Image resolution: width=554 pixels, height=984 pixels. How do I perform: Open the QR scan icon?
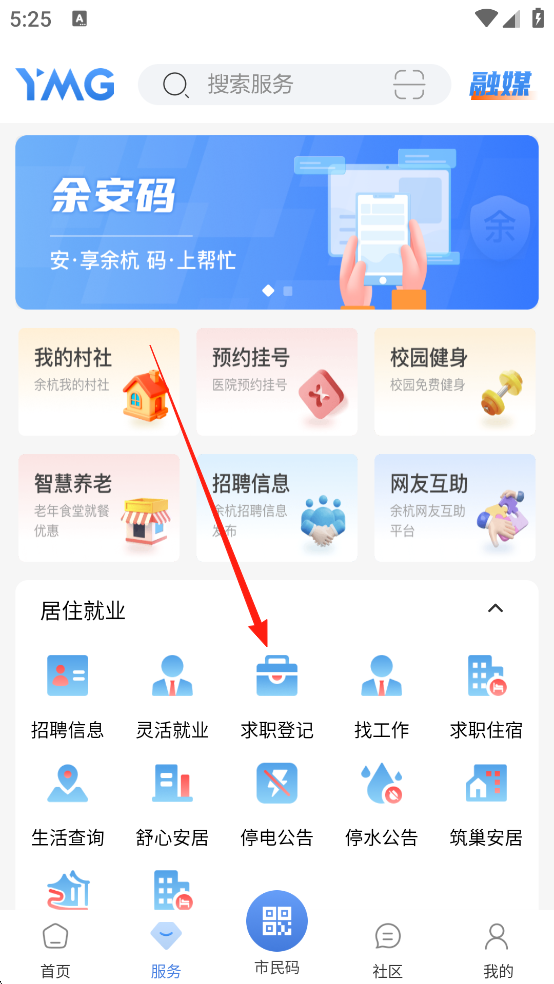[x=409, y=85]
